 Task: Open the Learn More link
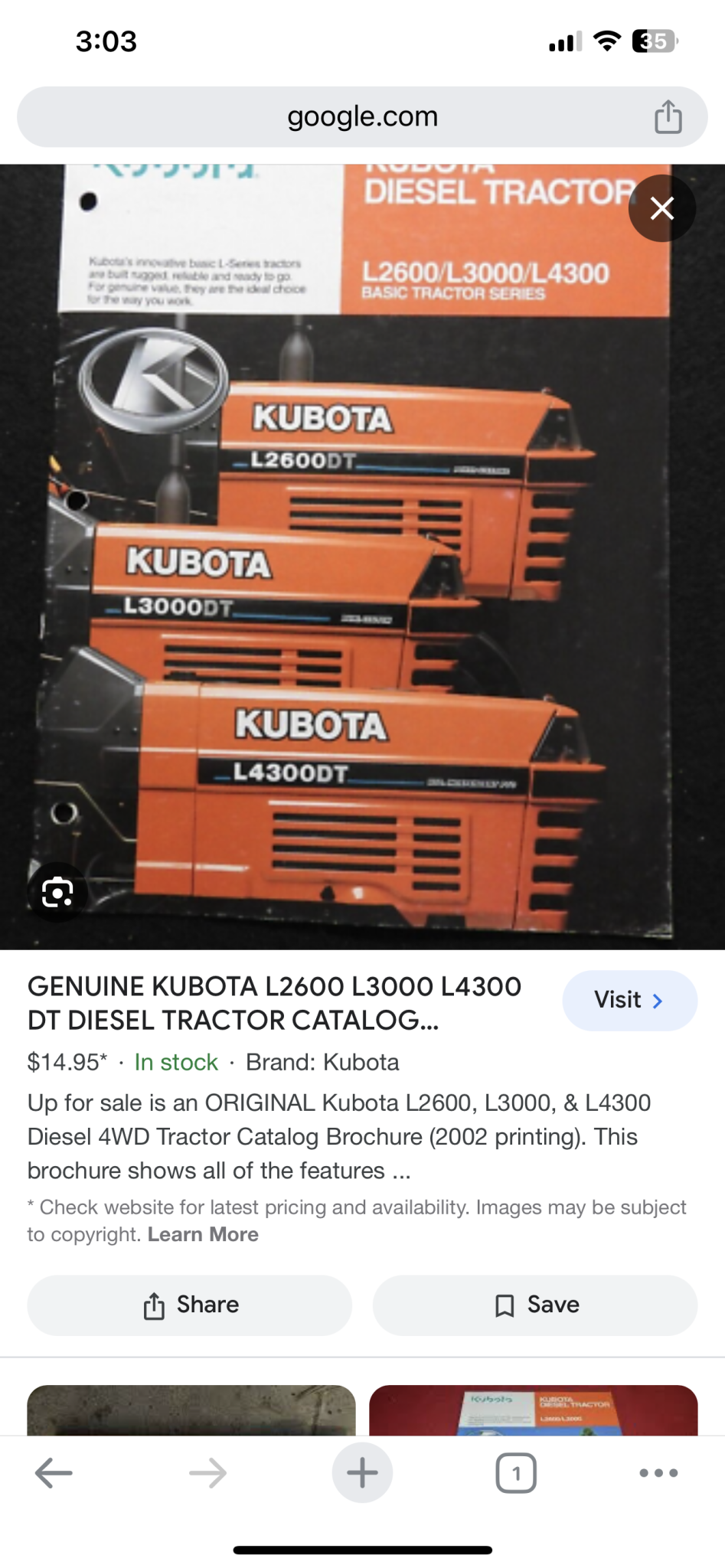tap(203, 1234)
